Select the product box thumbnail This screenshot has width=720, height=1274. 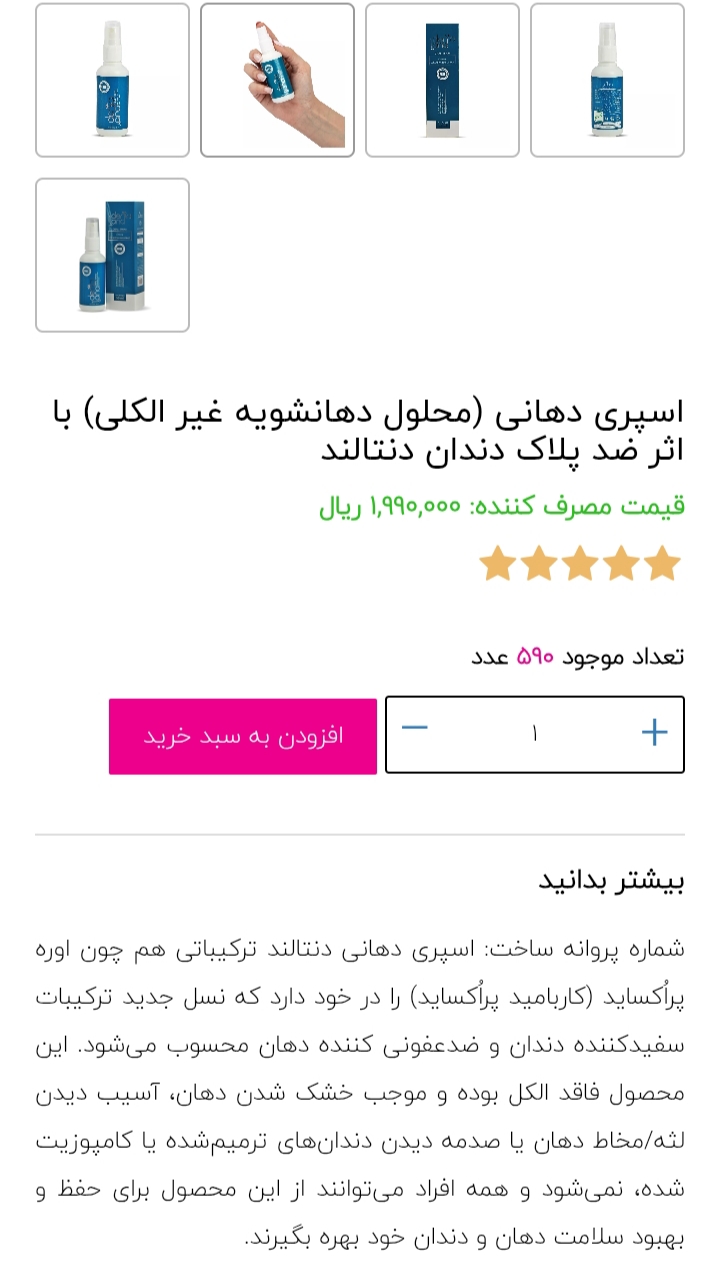[442, 80]
